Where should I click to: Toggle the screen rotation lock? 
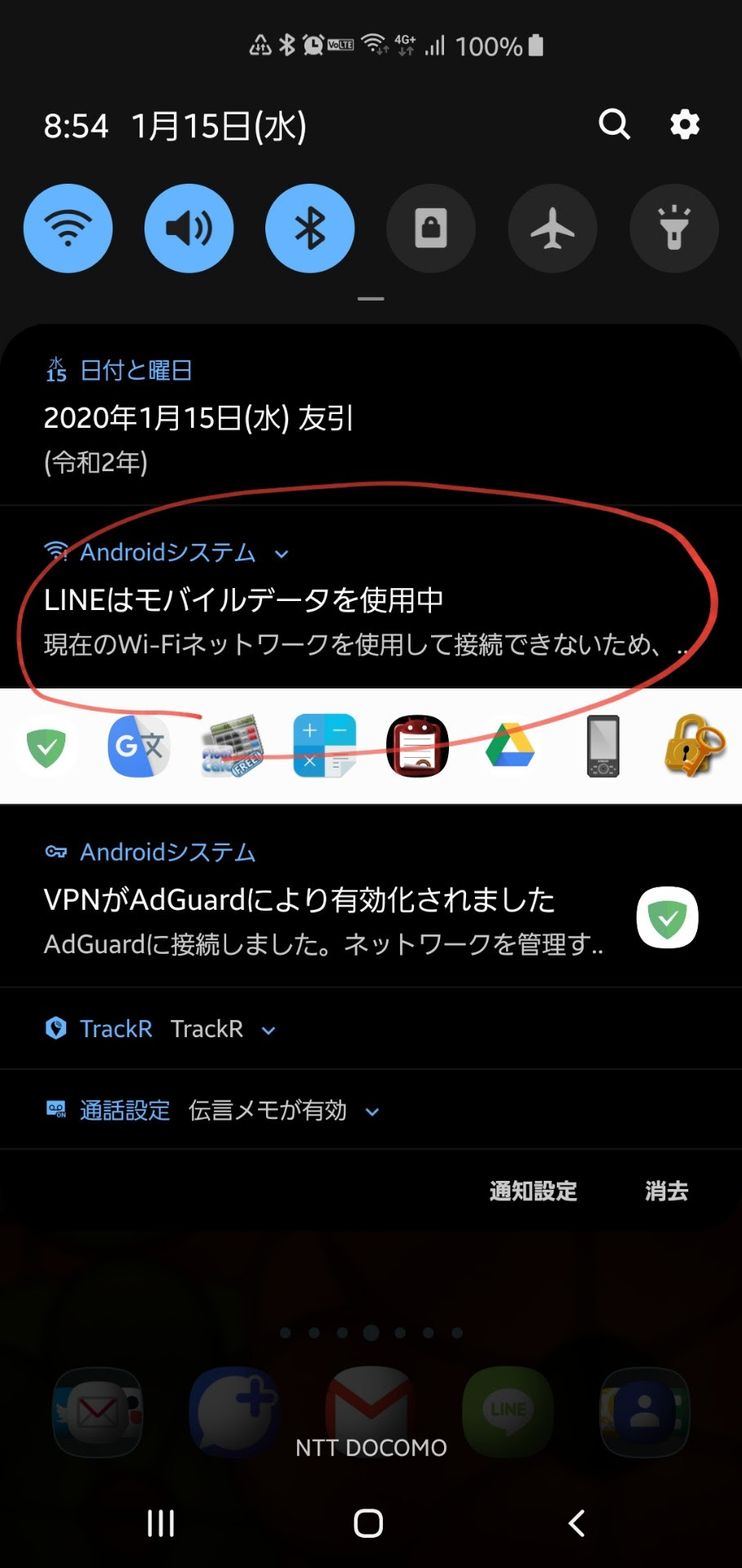[x=430, y=228]
